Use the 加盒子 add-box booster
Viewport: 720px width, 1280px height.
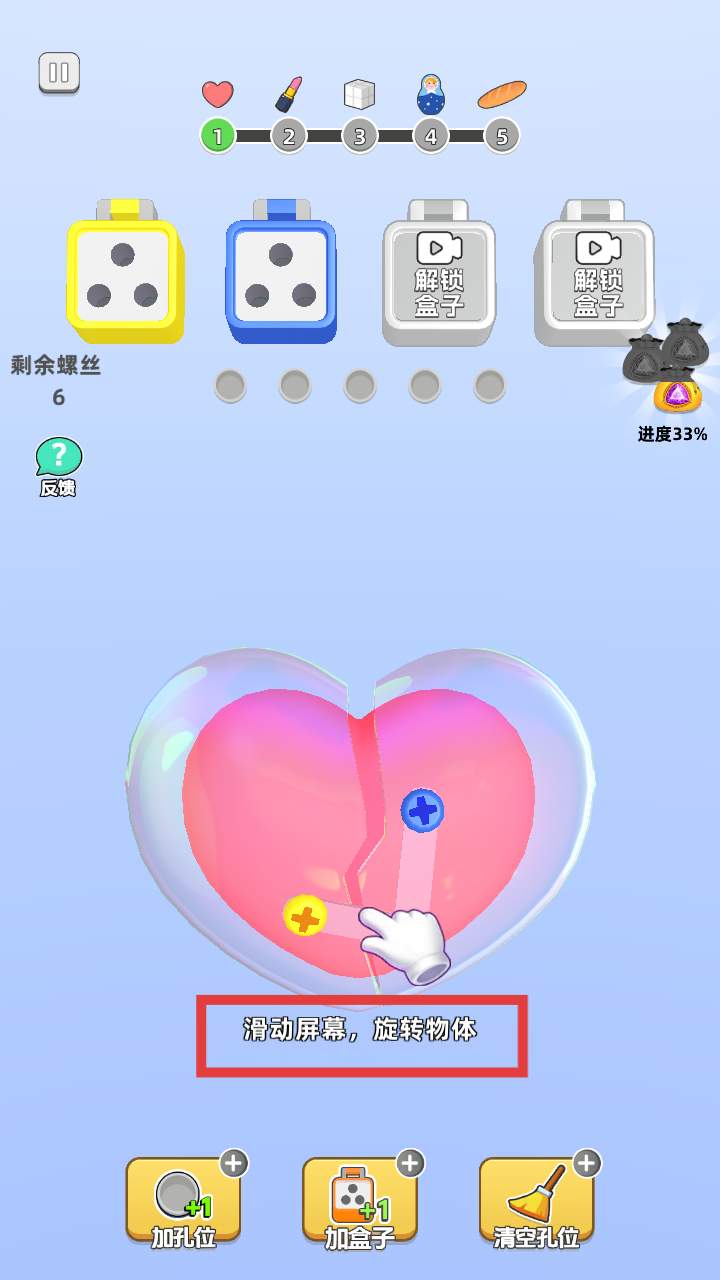pyautogui.click(x=360, y=1201)
